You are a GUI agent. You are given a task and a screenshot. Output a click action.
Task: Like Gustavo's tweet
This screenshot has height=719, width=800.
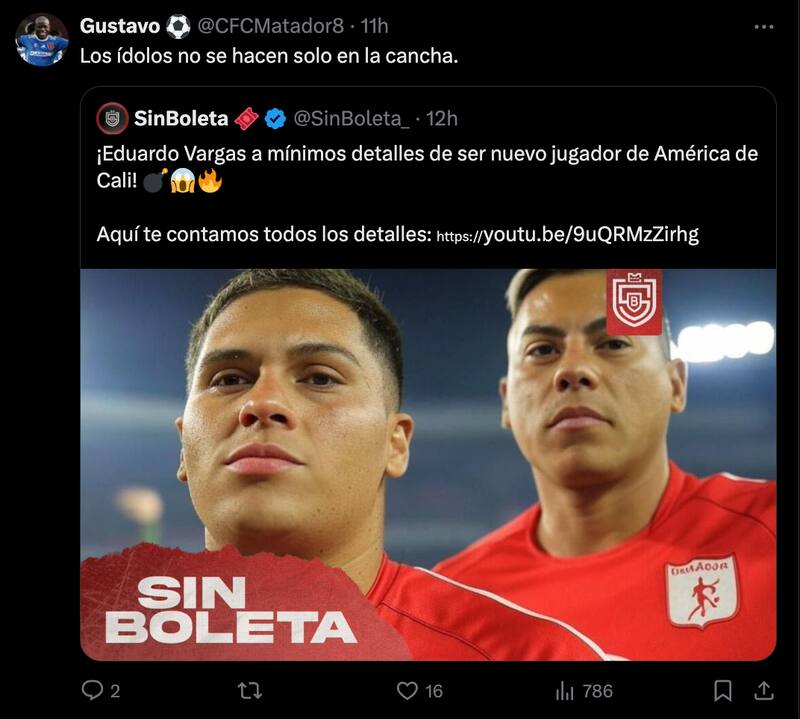tap(407, 691)
